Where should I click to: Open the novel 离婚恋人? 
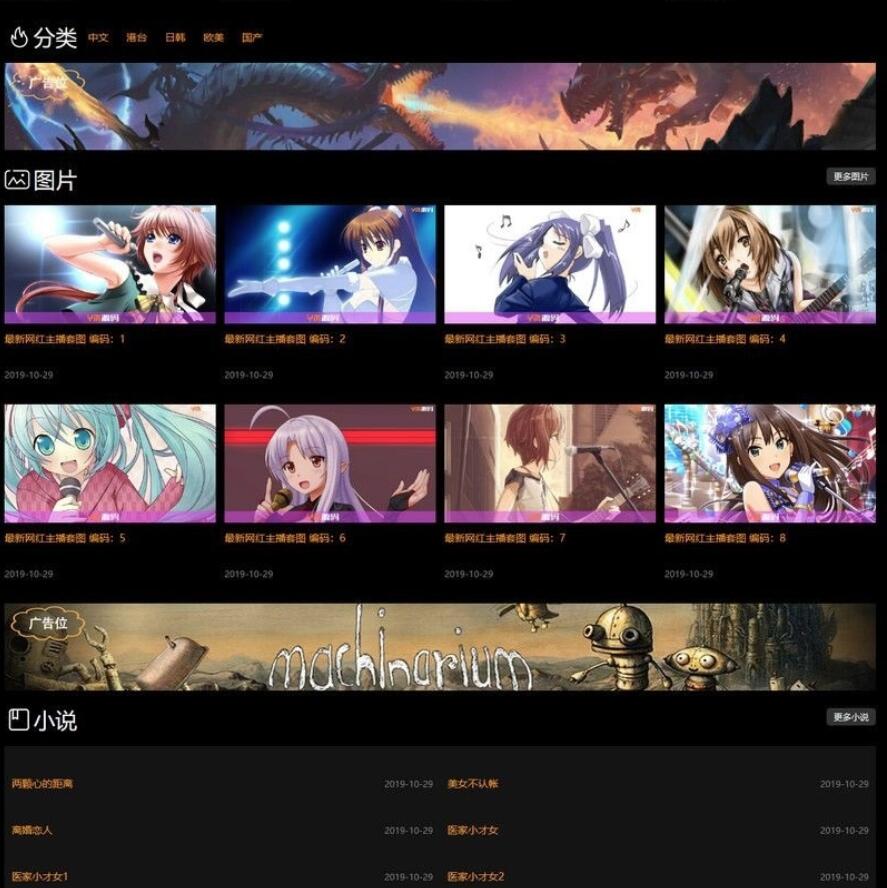(32, 830)
